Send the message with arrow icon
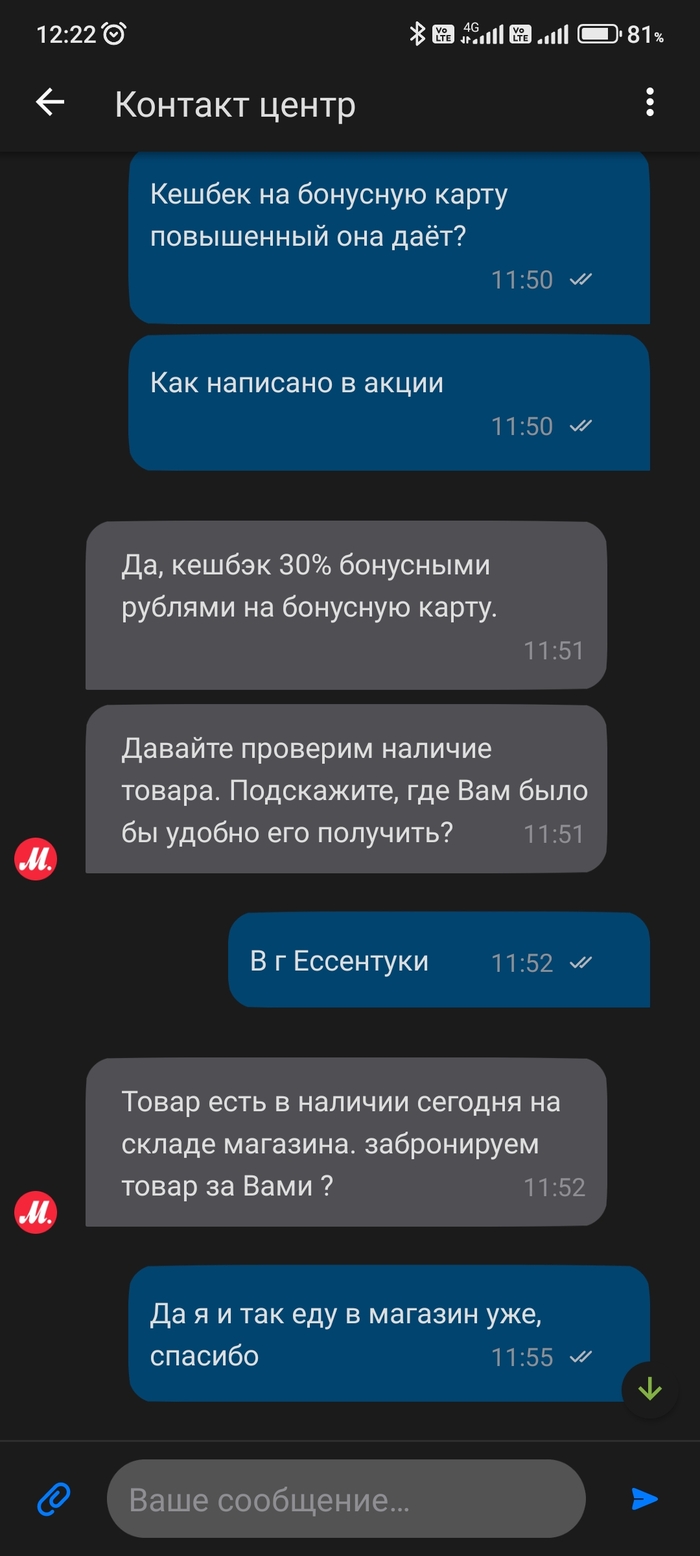 (x=645, y=1498)
